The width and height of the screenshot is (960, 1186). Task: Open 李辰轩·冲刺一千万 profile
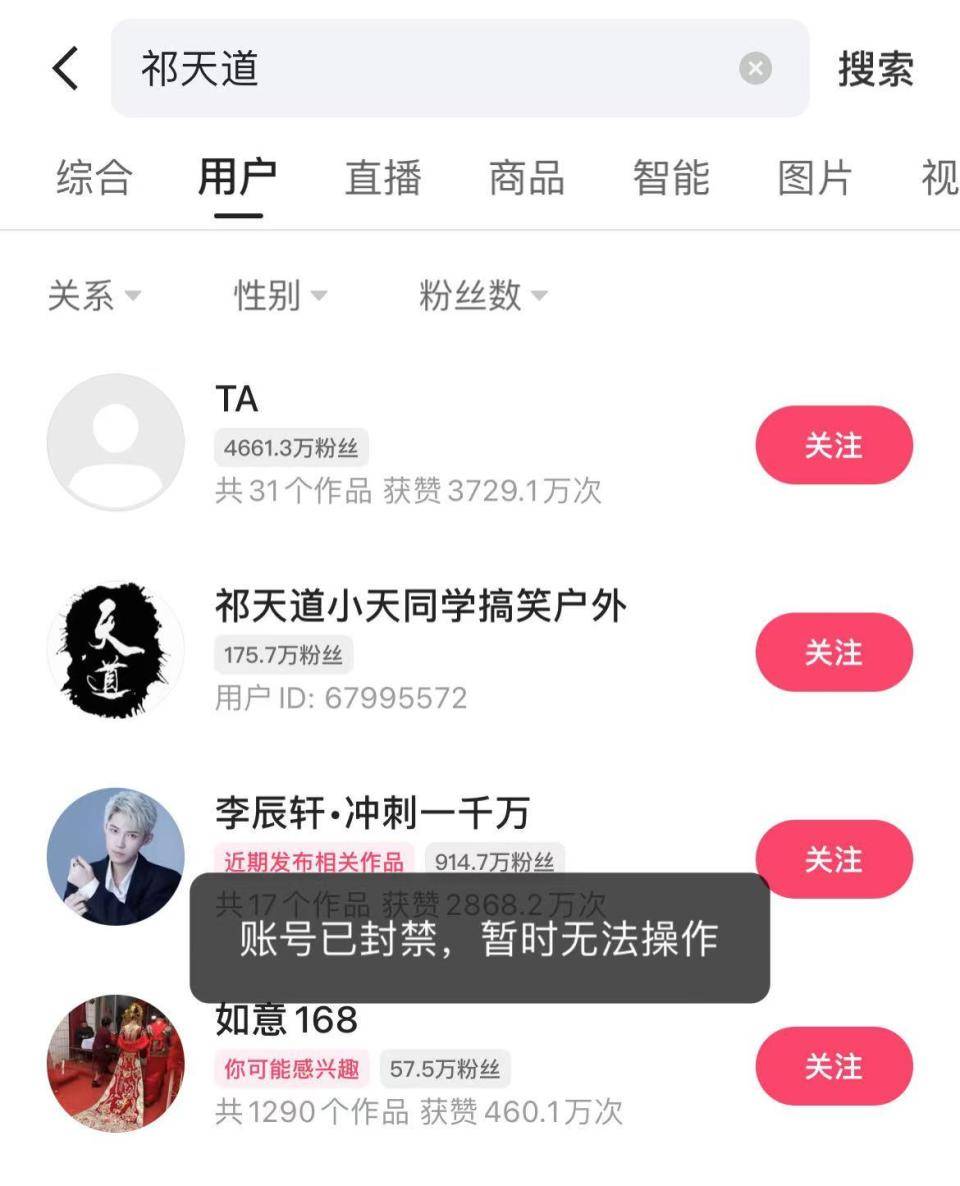116,856
